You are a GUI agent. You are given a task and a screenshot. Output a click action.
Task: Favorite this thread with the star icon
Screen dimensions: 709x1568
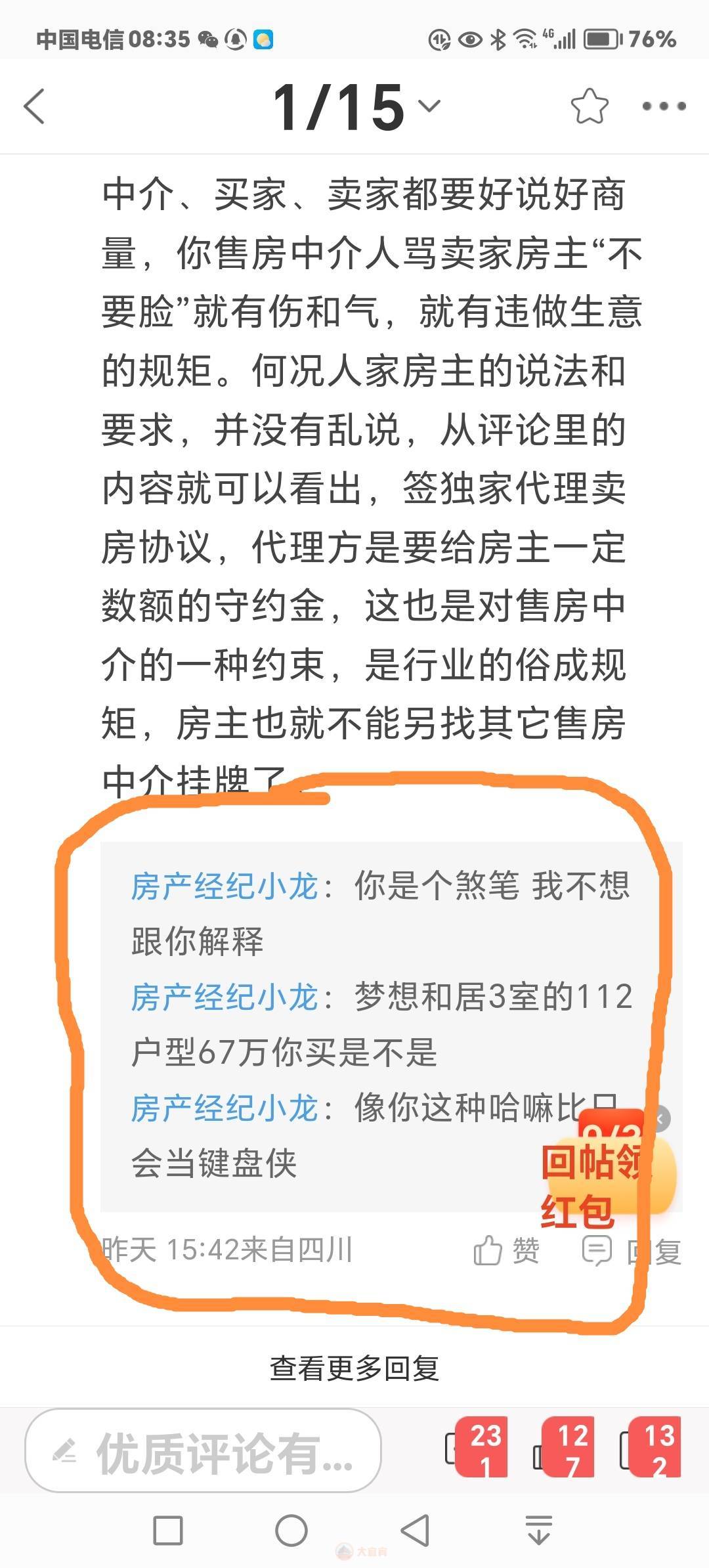(x=589, y=106)
